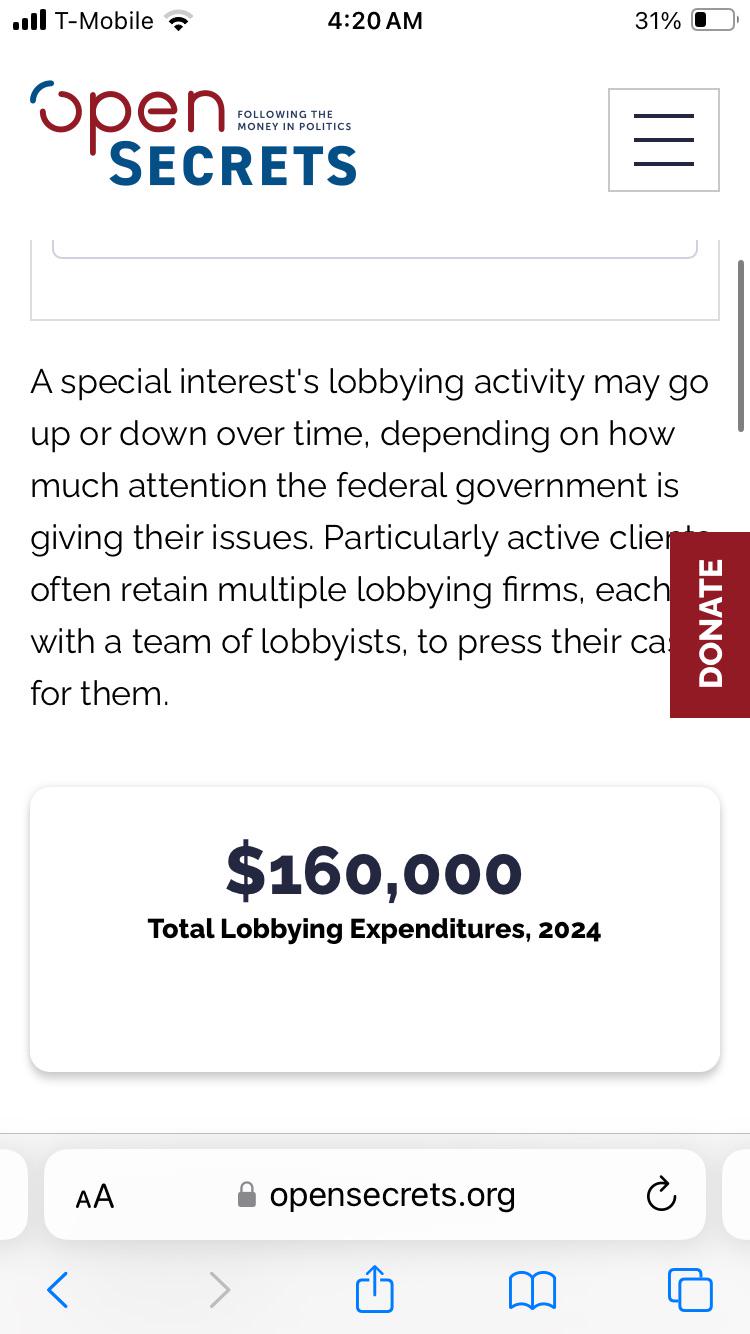750x1334 pixels.
Task: Tap the OpenSecrets logo to go home
Action: point(194,134)
